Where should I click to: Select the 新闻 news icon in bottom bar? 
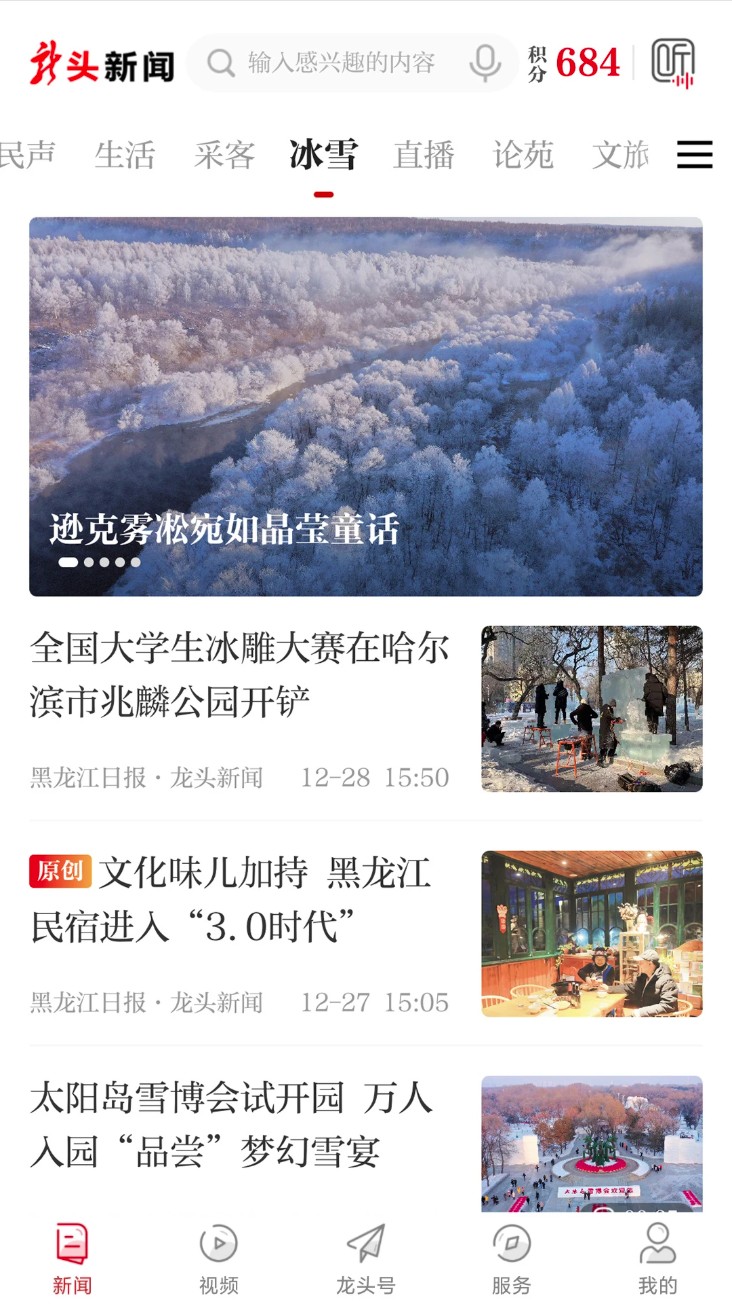tap(69, 1244)
